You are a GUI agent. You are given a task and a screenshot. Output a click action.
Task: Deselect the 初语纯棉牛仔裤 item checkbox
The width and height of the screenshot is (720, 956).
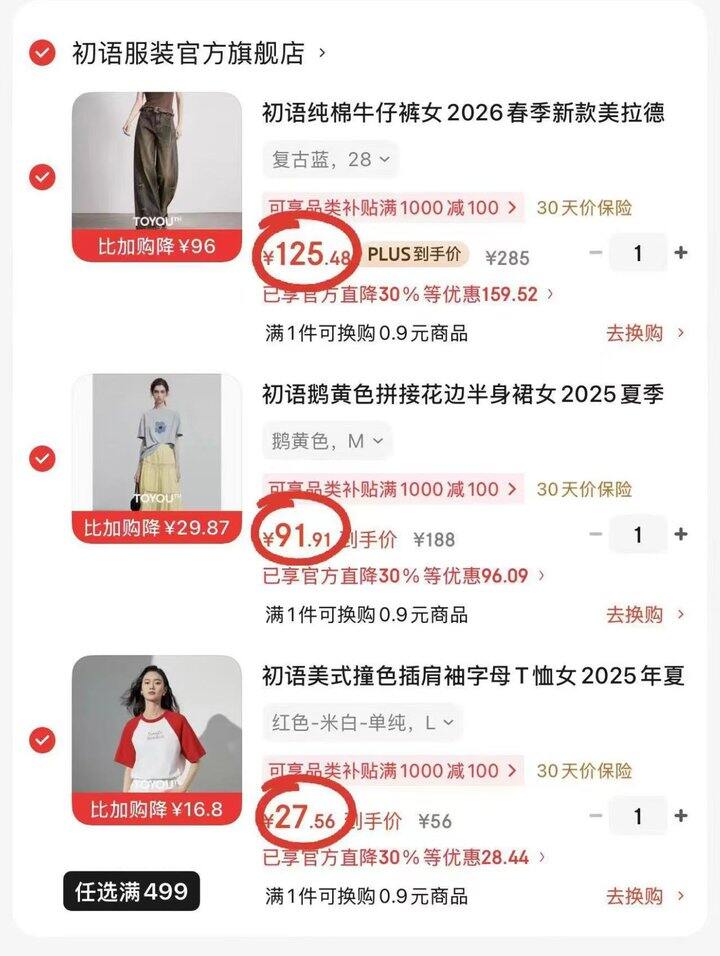(x=42, y=178)
